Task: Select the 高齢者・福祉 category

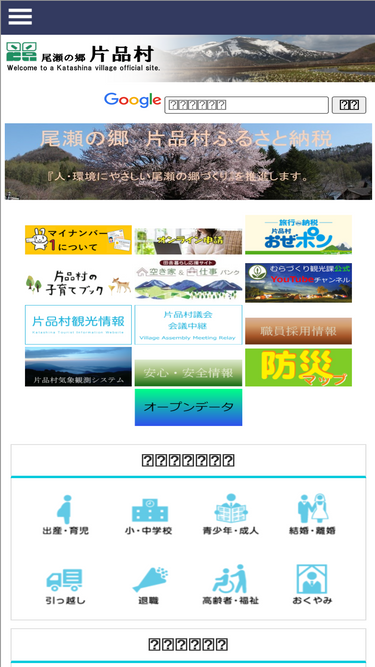Action: (x=230, y=585)
